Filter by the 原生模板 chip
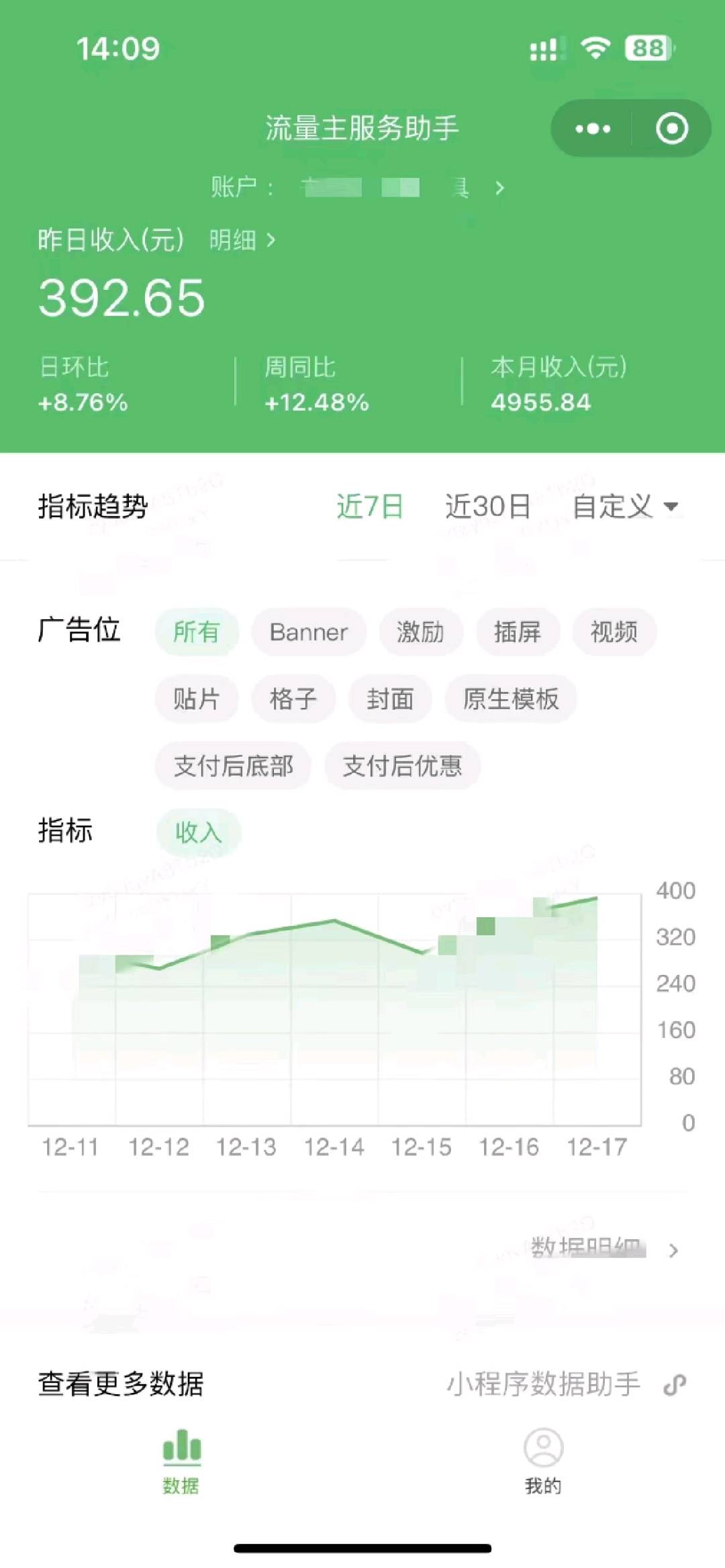725x1568 pixels. coord(511,699)
